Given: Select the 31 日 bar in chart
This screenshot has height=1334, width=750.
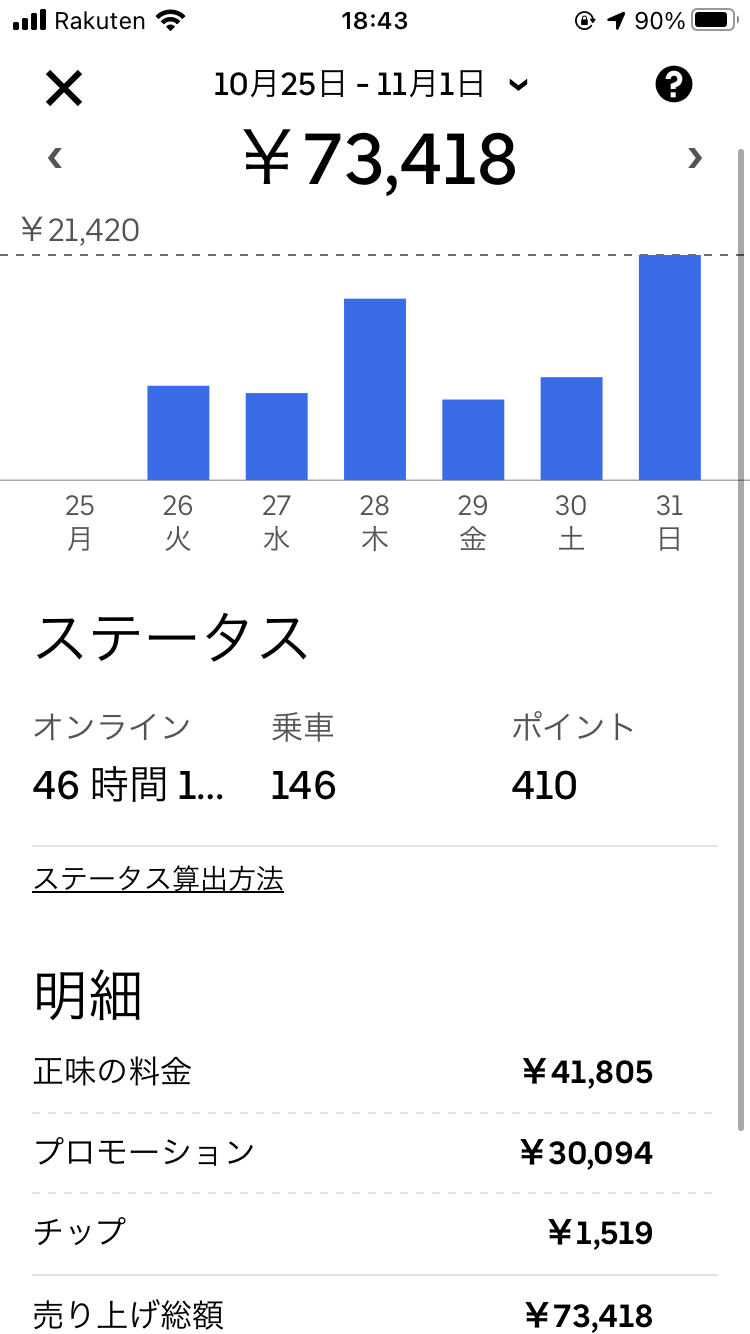Looking at the screenshot, I should point(670,368).
